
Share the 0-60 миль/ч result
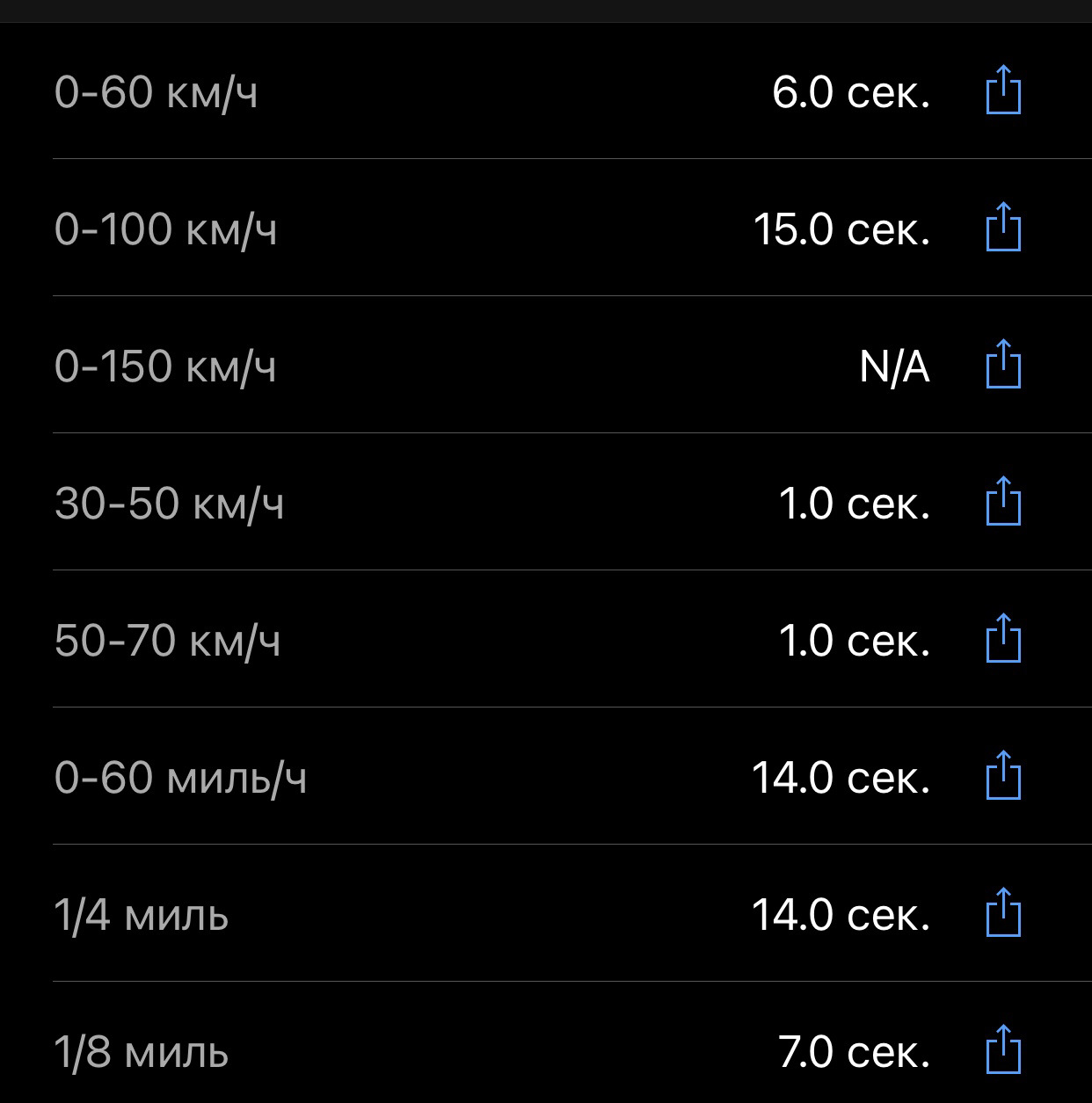coord(1002,776)
